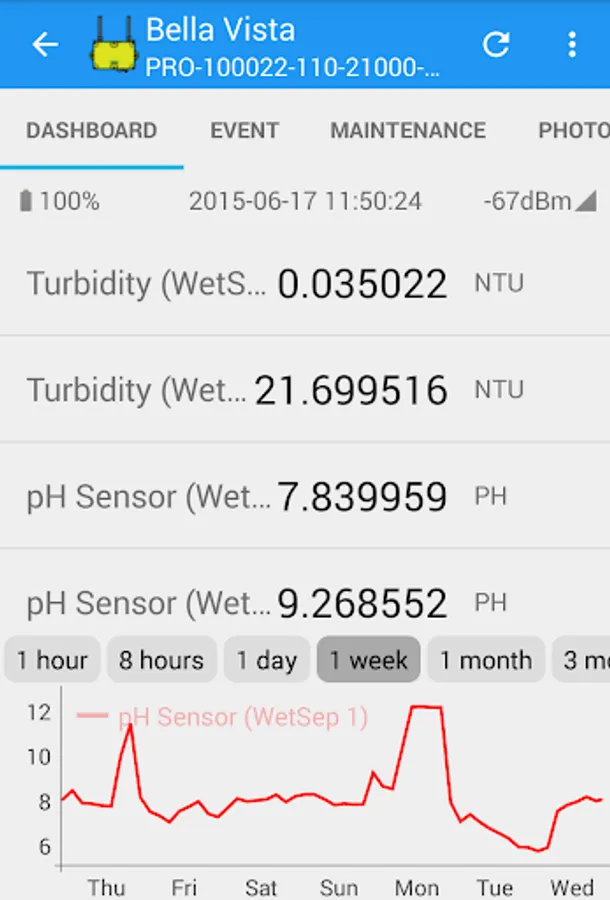Open the Photo tab

pos(573,131)
